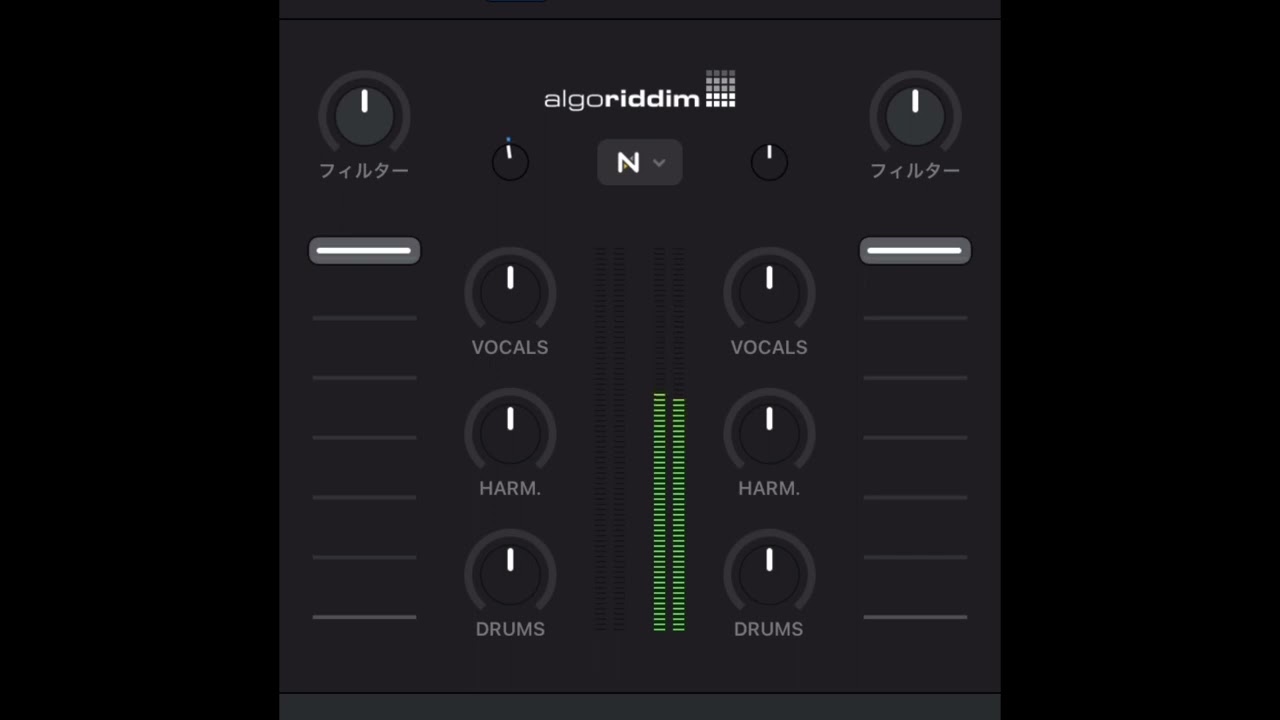Tap the right deck's HARM. knob
Screen dimensions: 1280x720
click(769, 434)
